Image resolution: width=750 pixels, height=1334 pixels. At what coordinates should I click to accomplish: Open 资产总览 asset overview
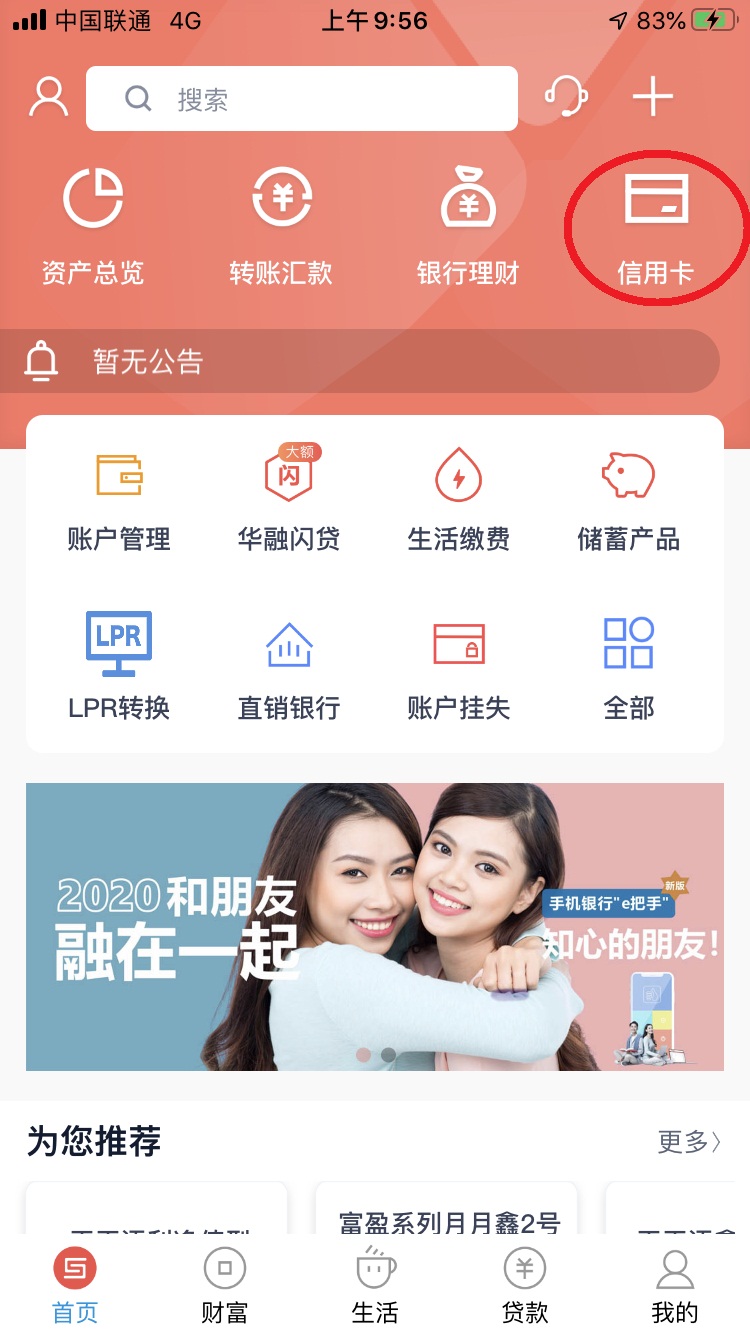click(93, 226)
